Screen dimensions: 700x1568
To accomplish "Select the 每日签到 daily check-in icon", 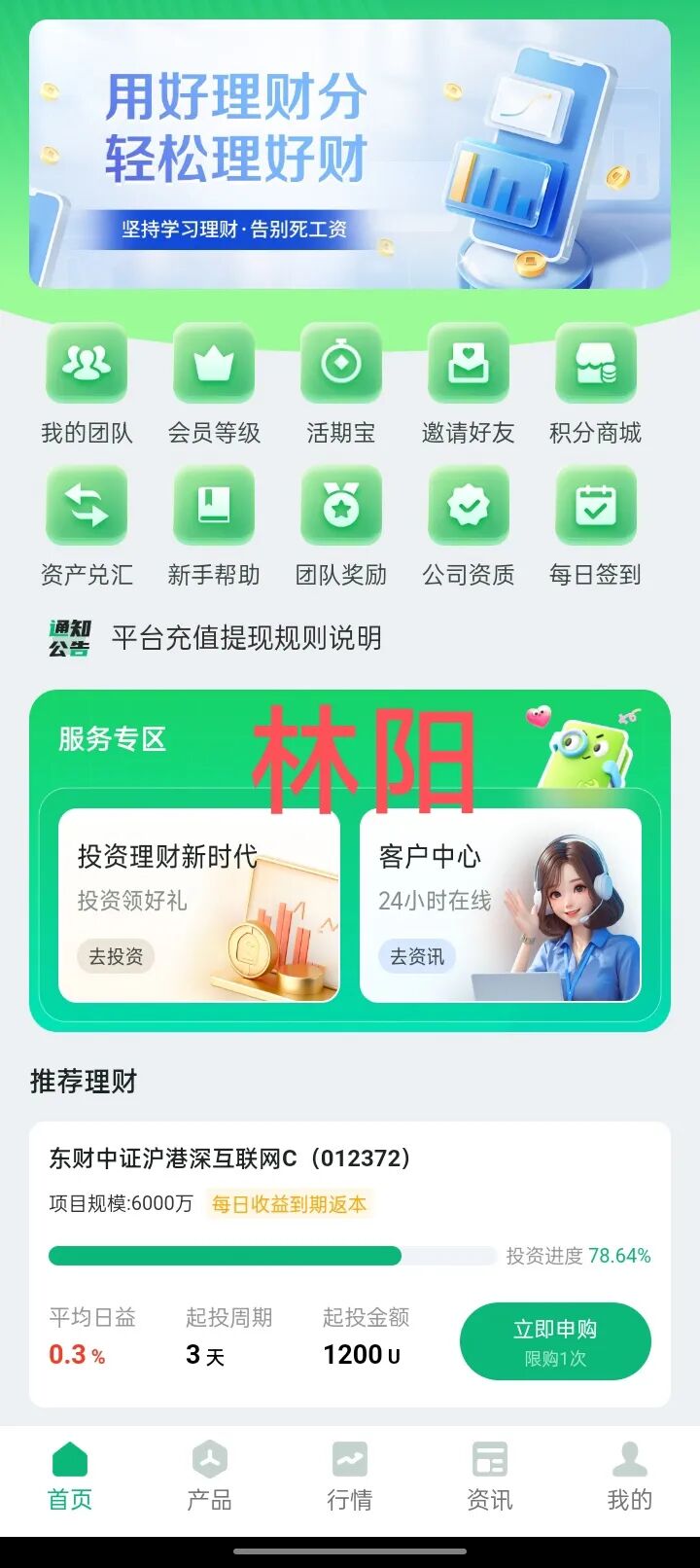I will (x=596, y=504).
